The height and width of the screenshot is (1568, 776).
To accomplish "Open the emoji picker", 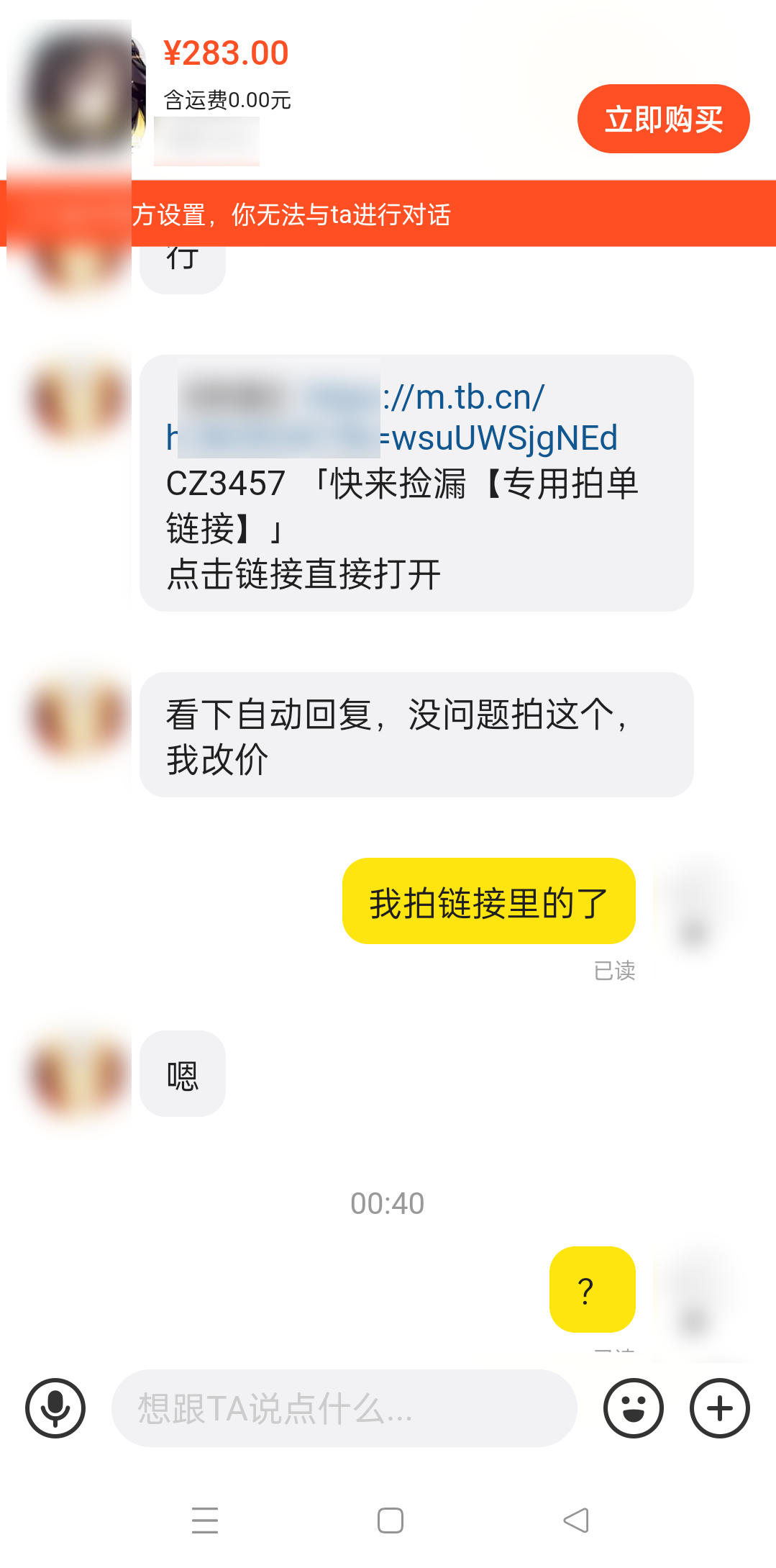I will [633, 1408].
